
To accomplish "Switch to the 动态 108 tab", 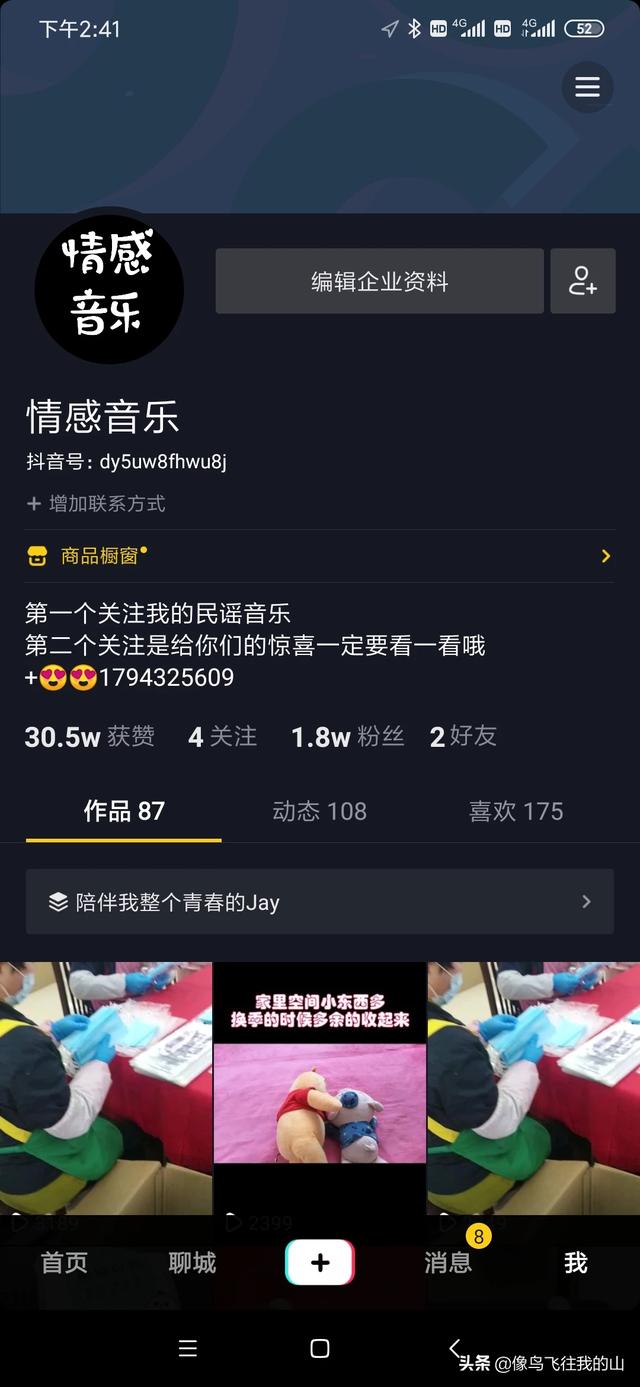I will tap(319, 811).
